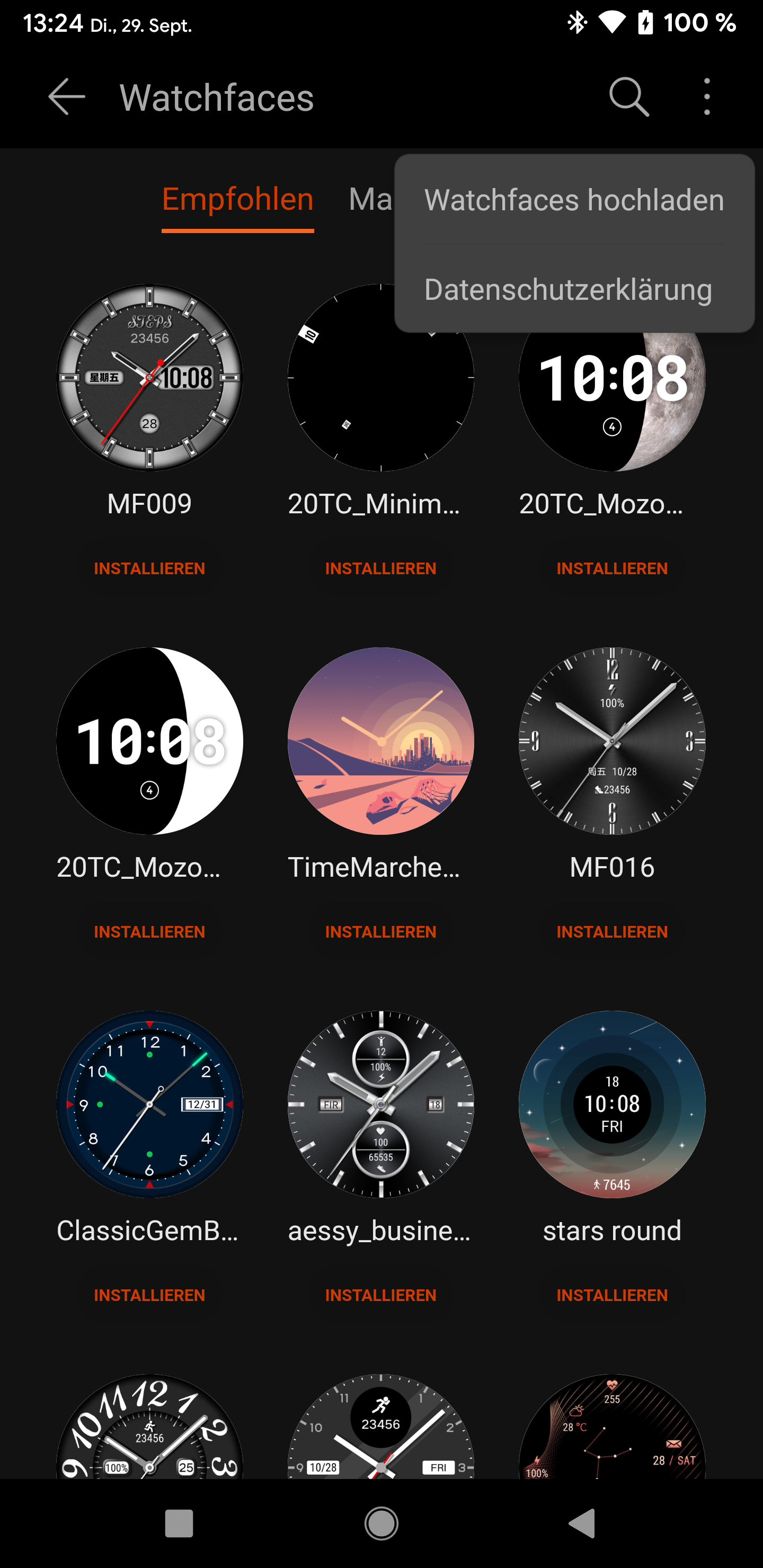This screenshot has height=1568, width=763.
Task: Go back using the arrow icon
Action: [66, 97]
